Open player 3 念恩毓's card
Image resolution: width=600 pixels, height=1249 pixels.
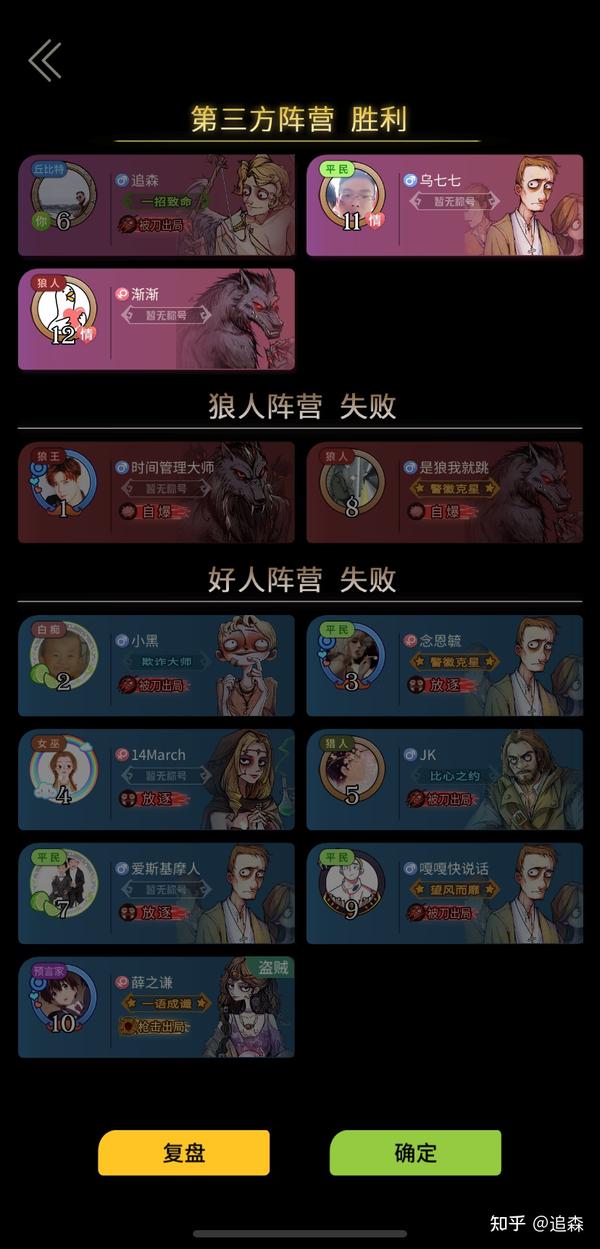pyautogui.click(x=445, y=665)
